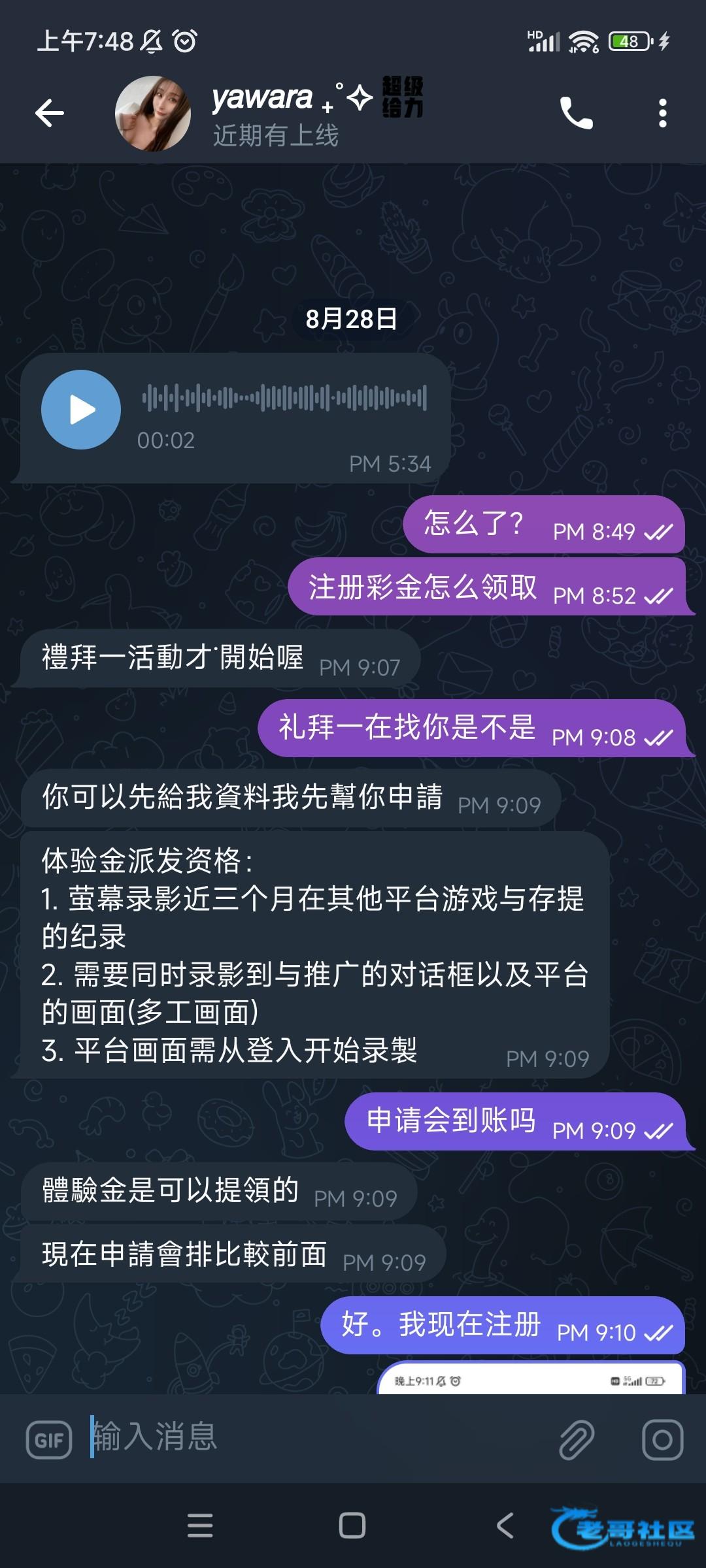Go to the system home screen

[352, 1526]
